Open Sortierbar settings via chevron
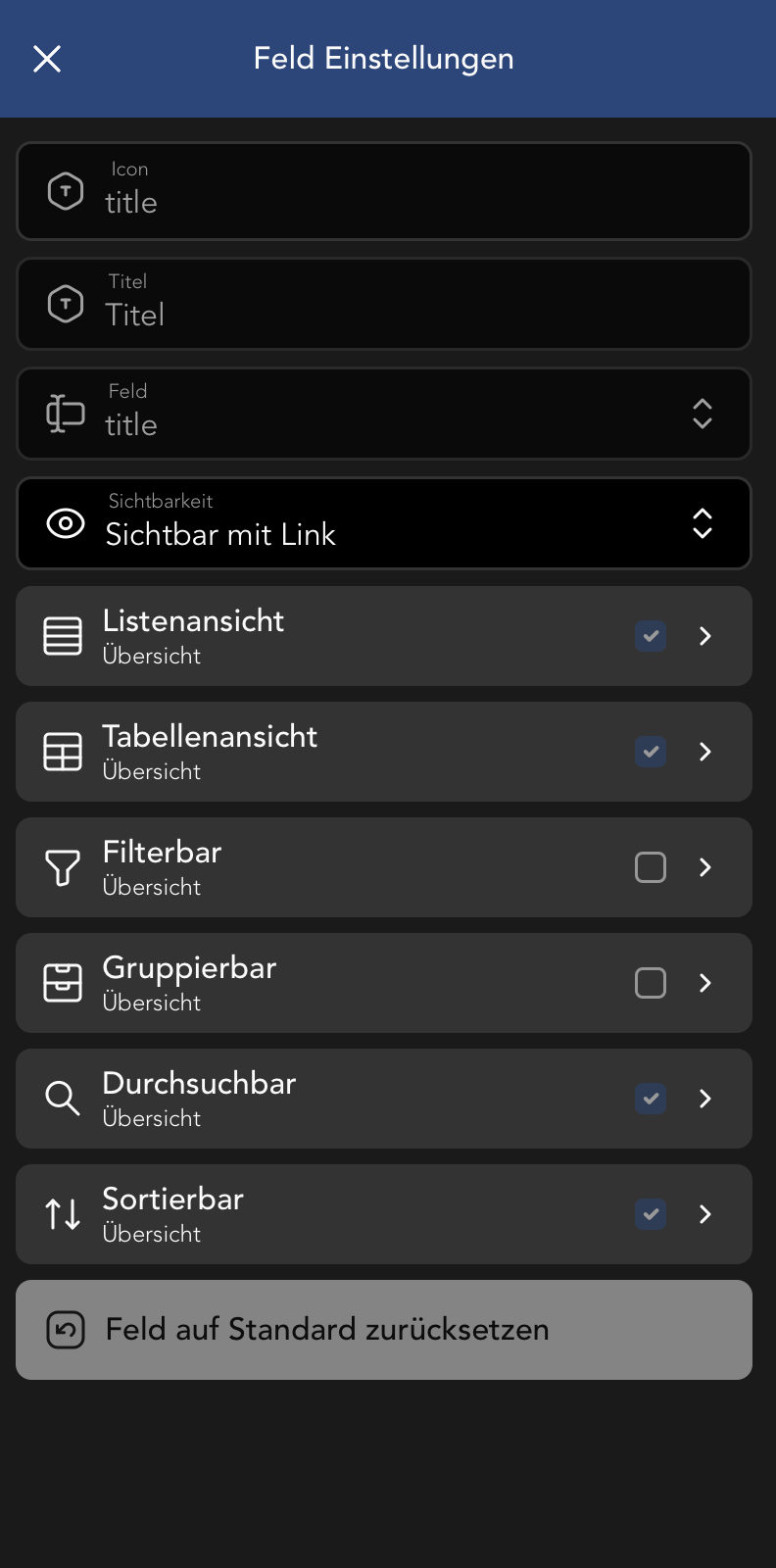 (x=704, y=1214)
